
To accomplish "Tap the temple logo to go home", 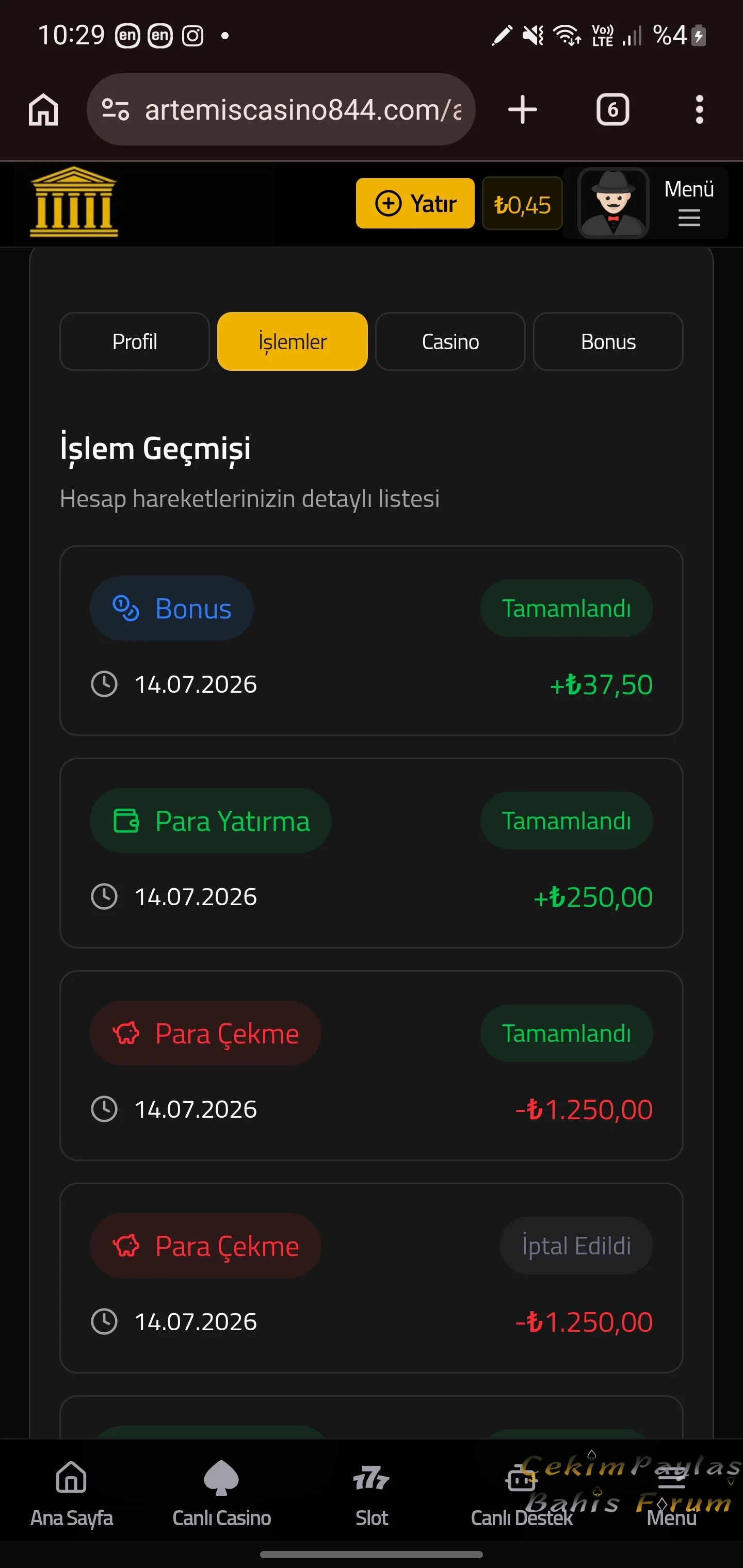I will pyautogui.click(x=74, y=202).
